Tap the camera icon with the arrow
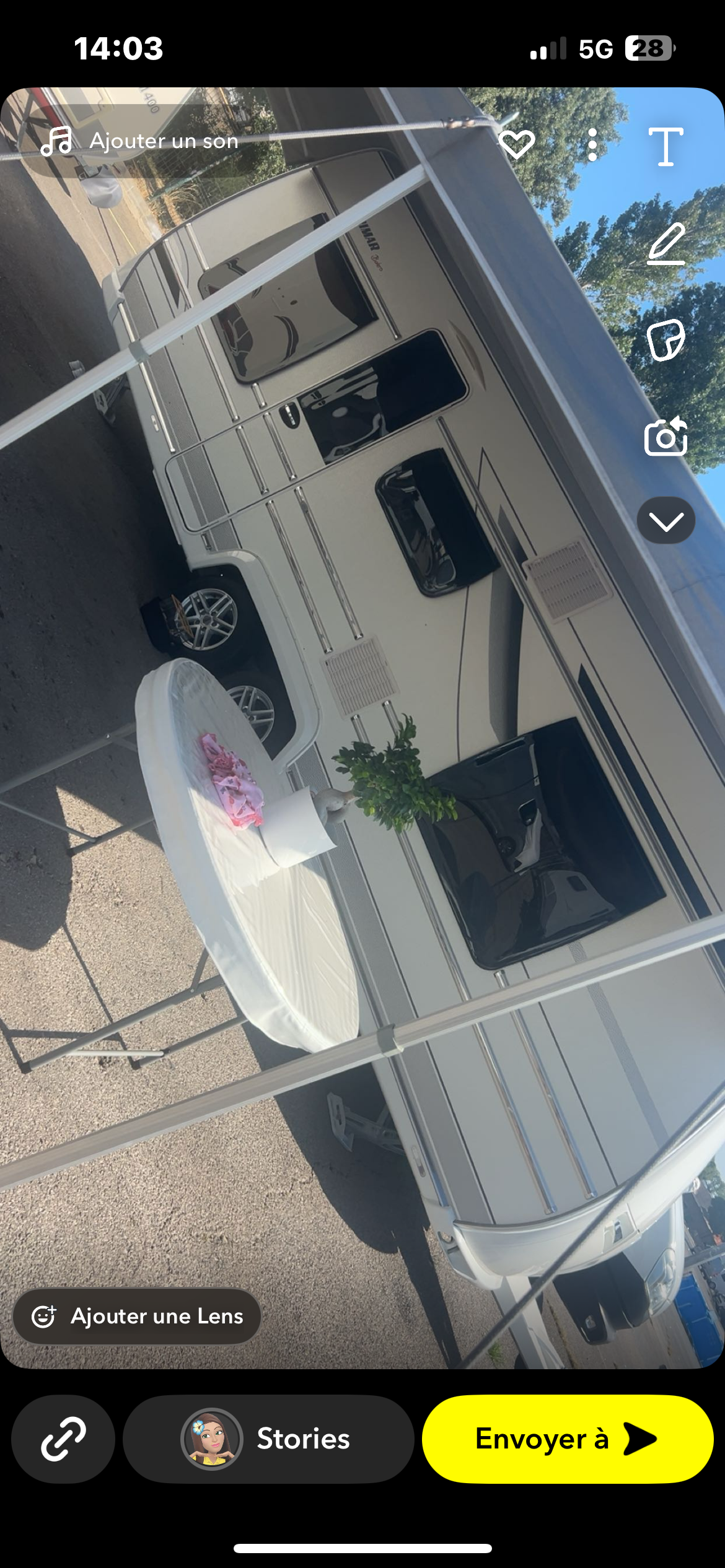The image size is (725, 1568). [666, 437]
